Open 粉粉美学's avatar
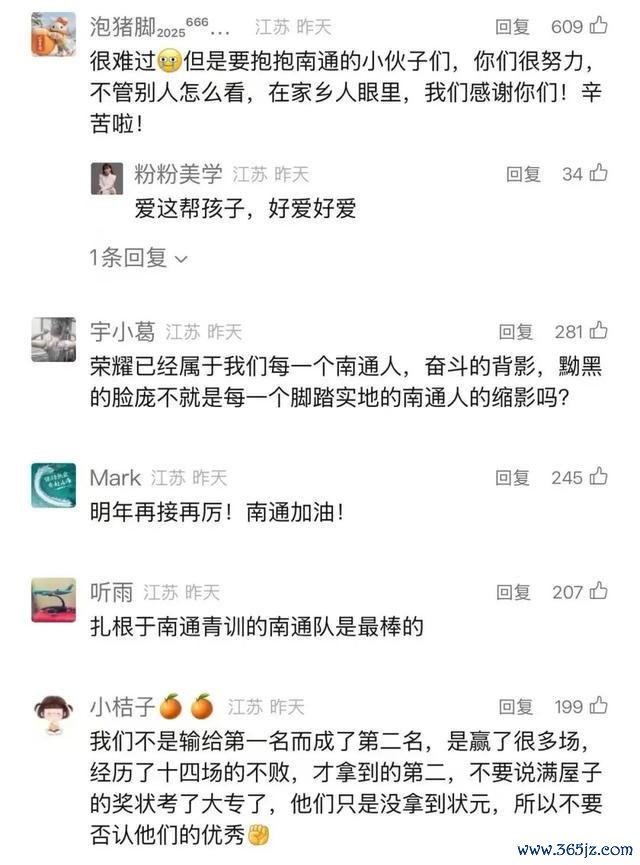 coord(107,179)
